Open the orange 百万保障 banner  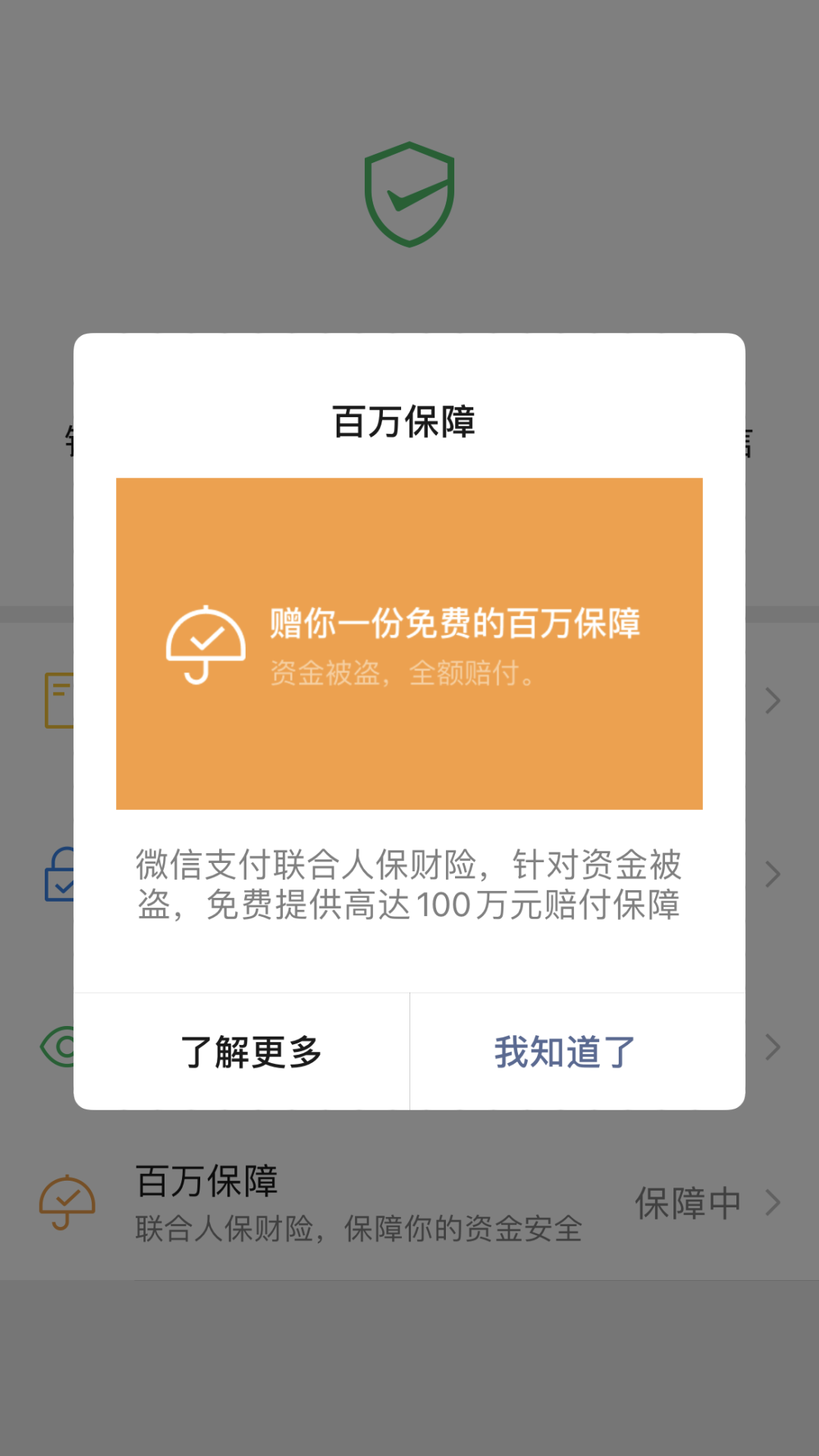coord(409,643)
